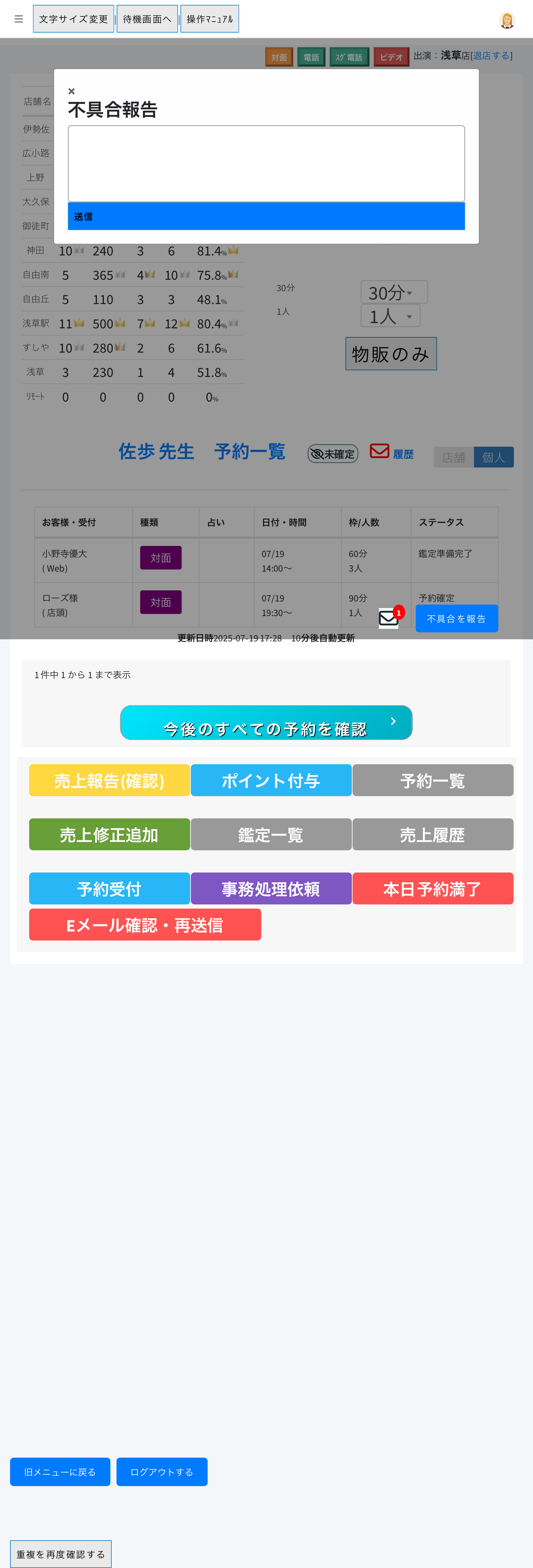Viewport: 533px width, 1568px height.
Task: Open Eメール確認・再送信
Action: pos(145,925)
